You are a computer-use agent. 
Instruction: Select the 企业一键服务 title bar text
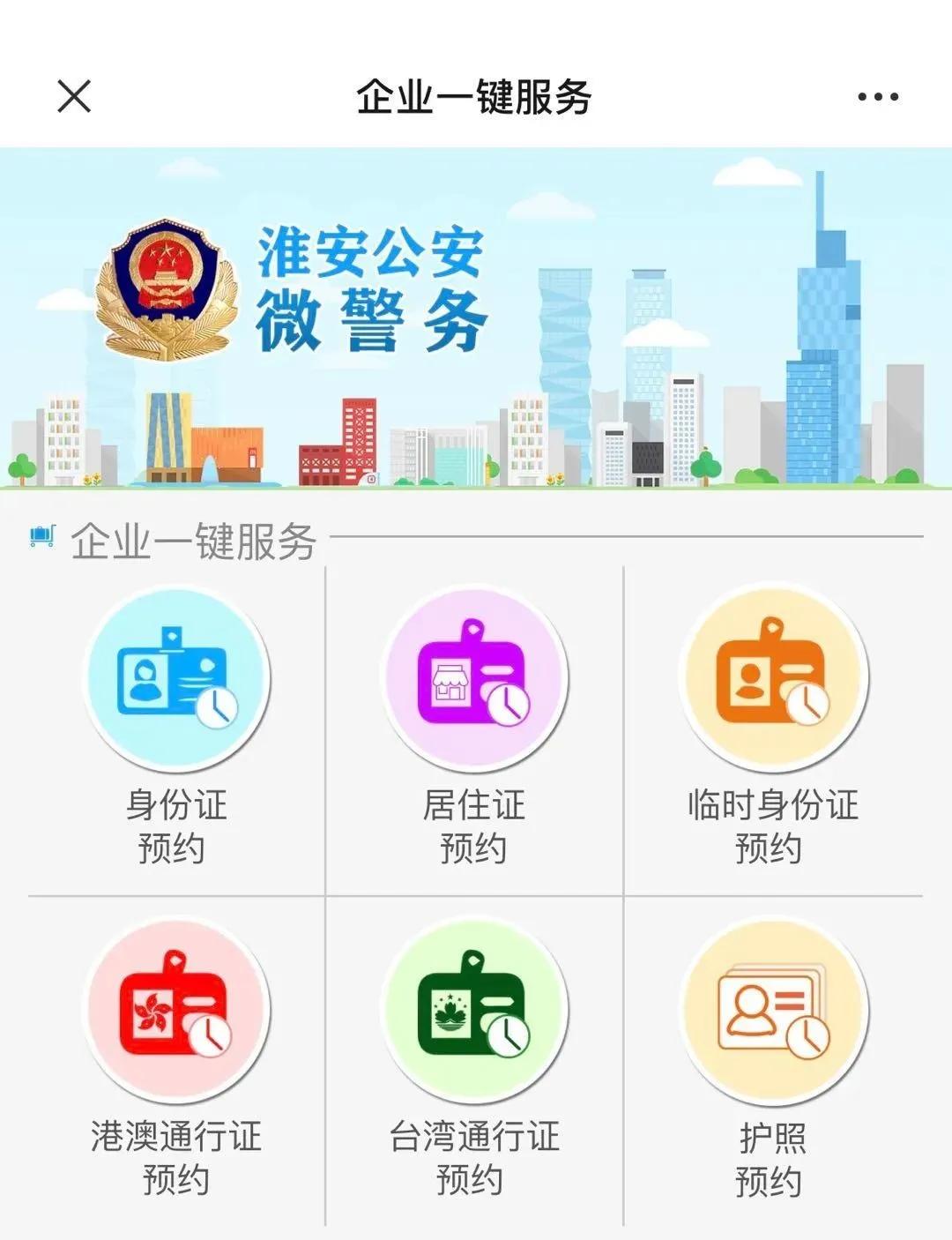[476, 97]
